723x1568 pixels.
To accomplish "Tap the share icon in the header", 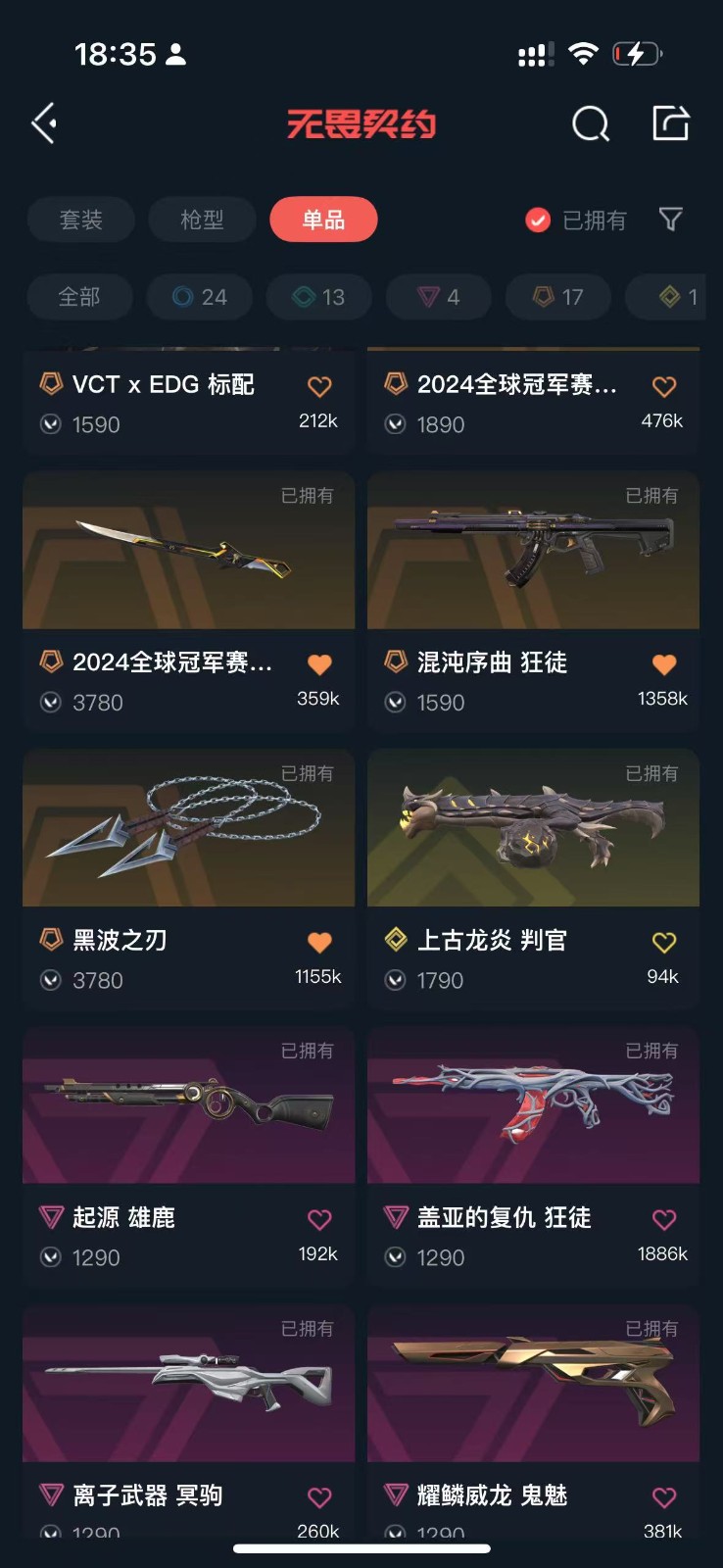I will coord(671,123).
